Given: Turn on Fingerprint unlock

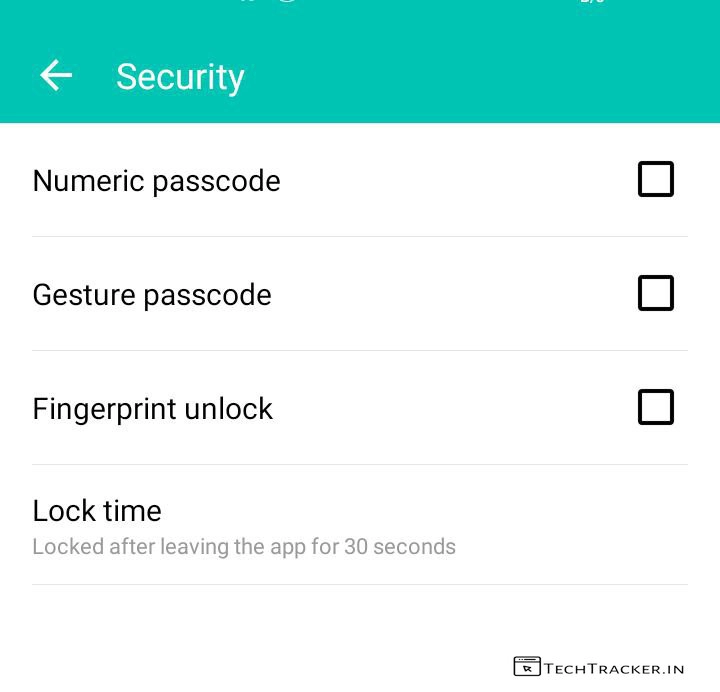Looking at the screenshot, I should pos(655,408).
